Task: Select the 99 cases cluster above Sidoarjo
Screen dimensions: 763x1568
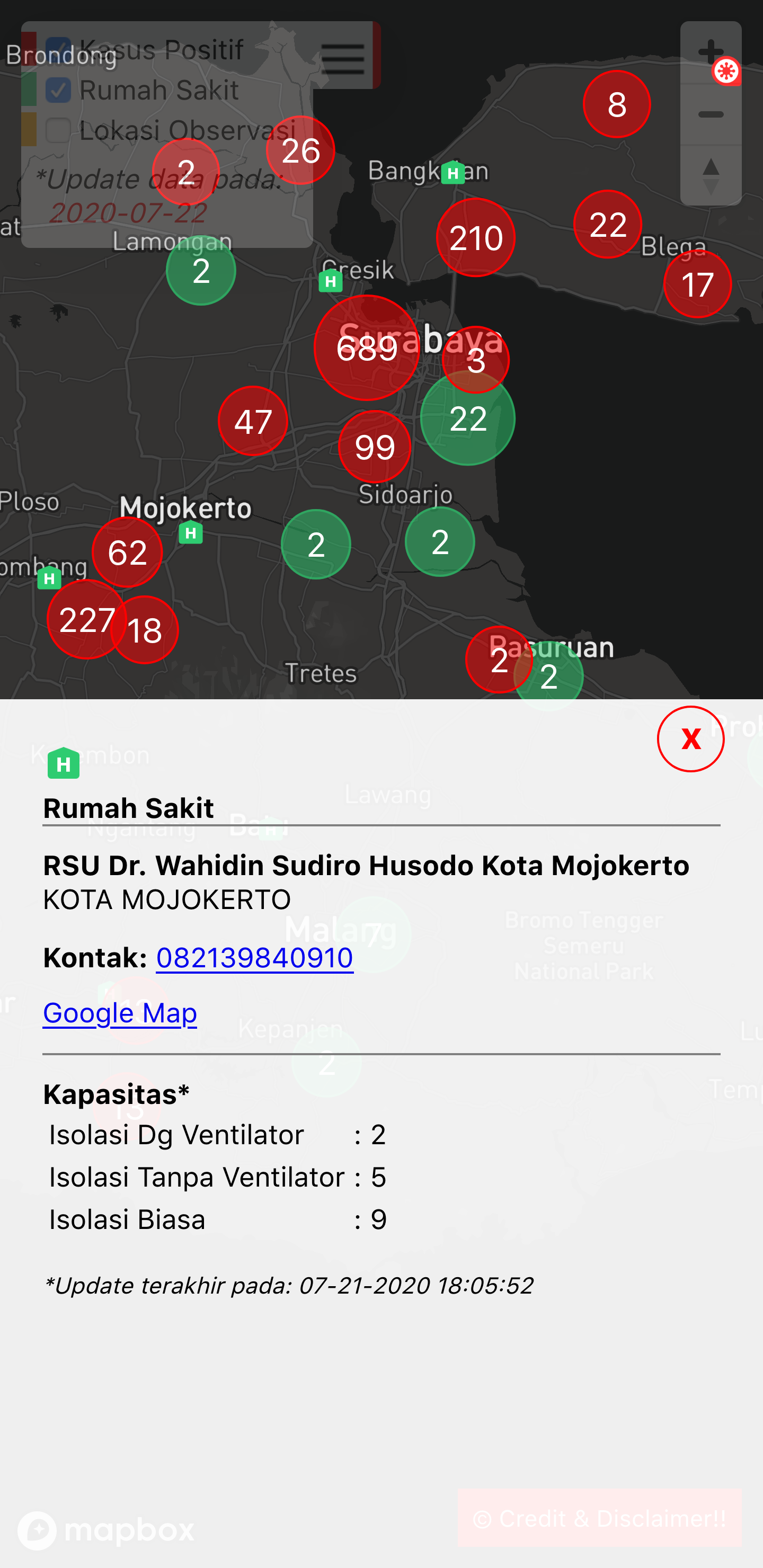Action: [375, 447]
